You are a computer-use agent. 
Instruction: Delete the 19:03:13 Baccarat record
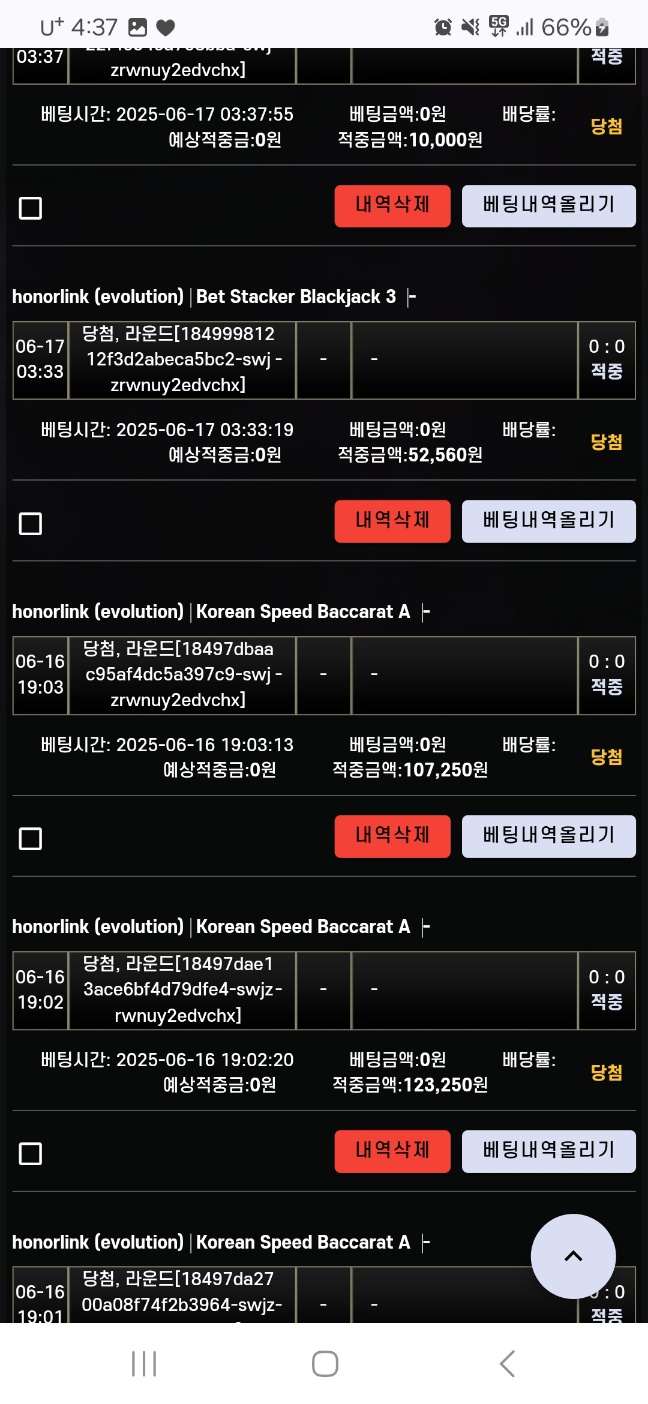(x=392, y=836)
